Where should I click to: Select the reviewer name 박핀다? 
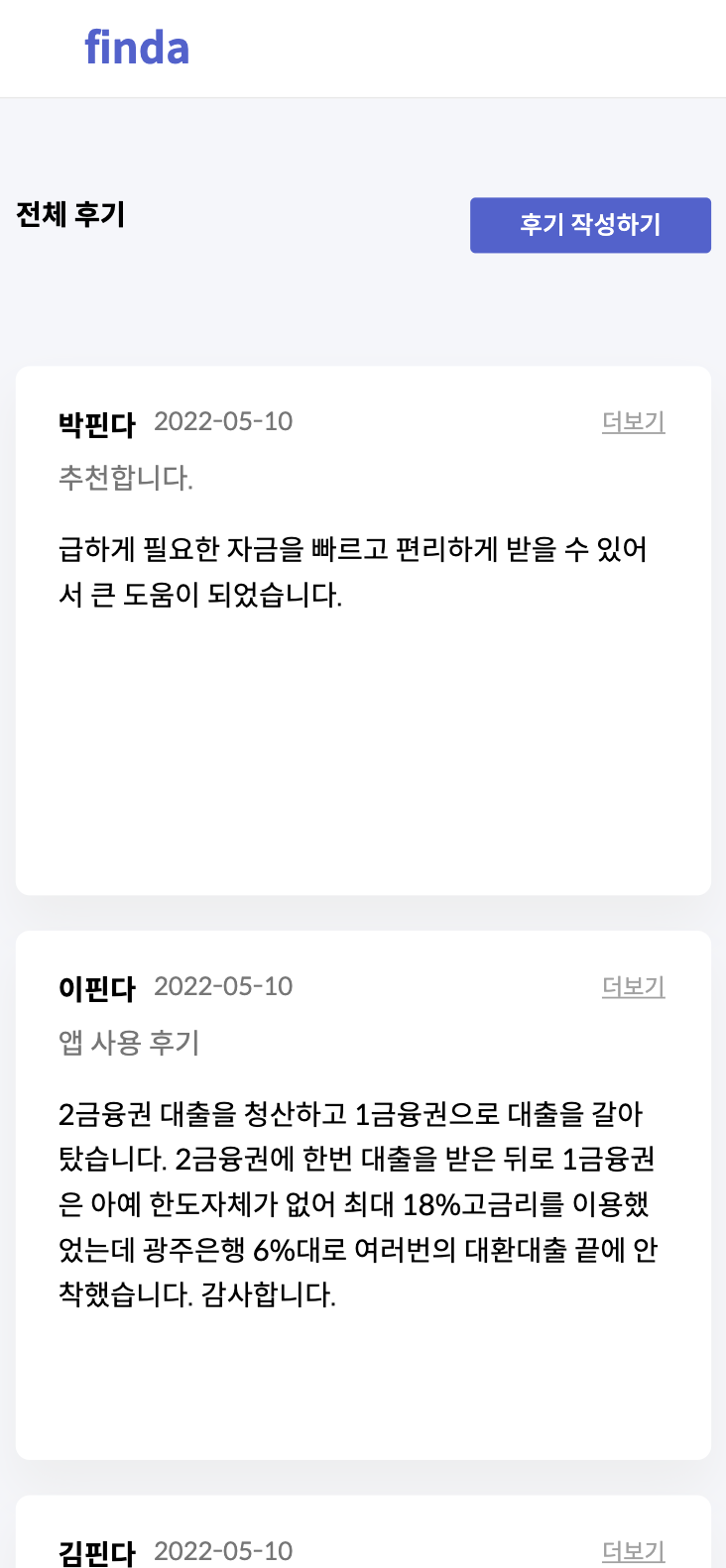tap(96, 420)
